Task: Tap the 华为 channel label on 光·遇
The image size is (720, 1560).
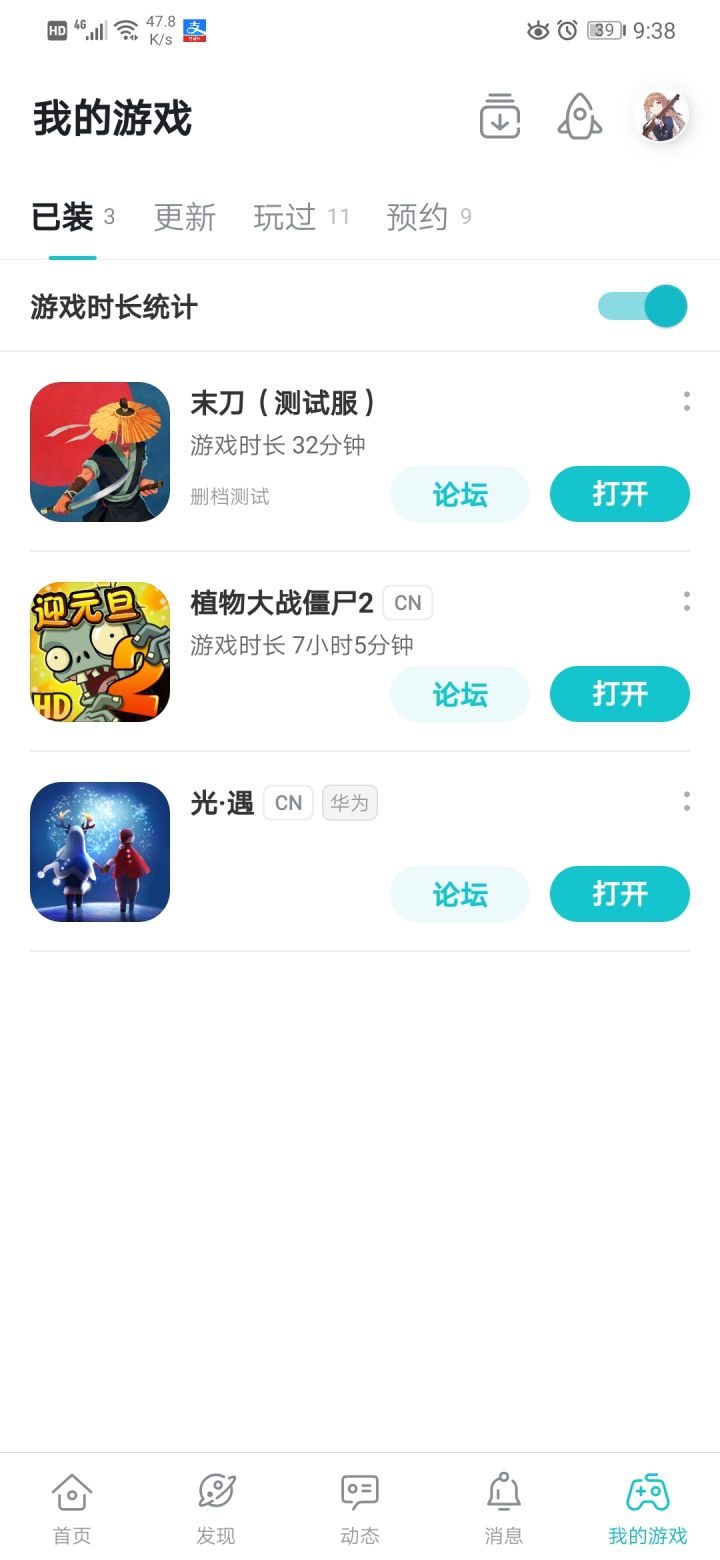Action: 349,803
